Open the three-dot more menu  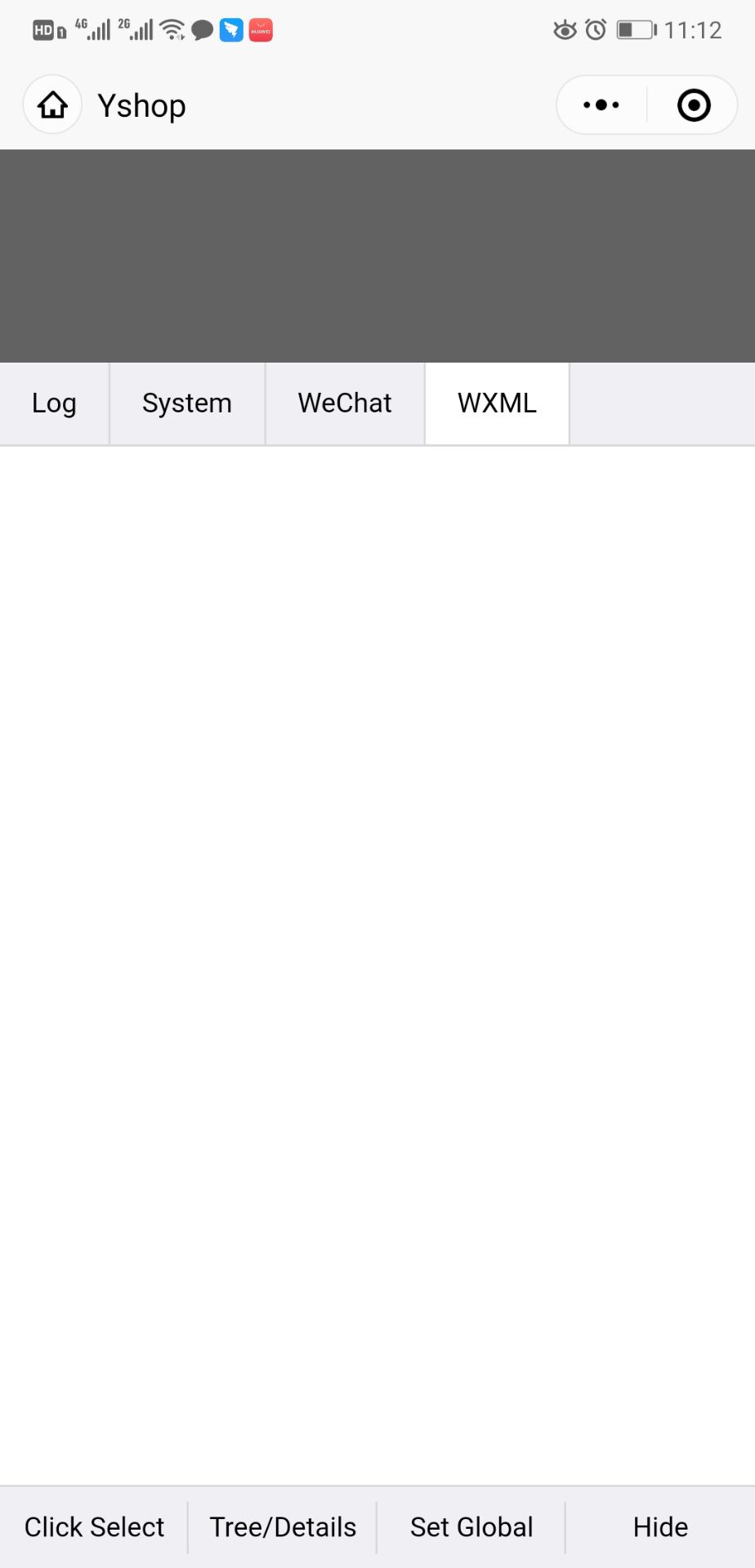click(x=601, y=105)
